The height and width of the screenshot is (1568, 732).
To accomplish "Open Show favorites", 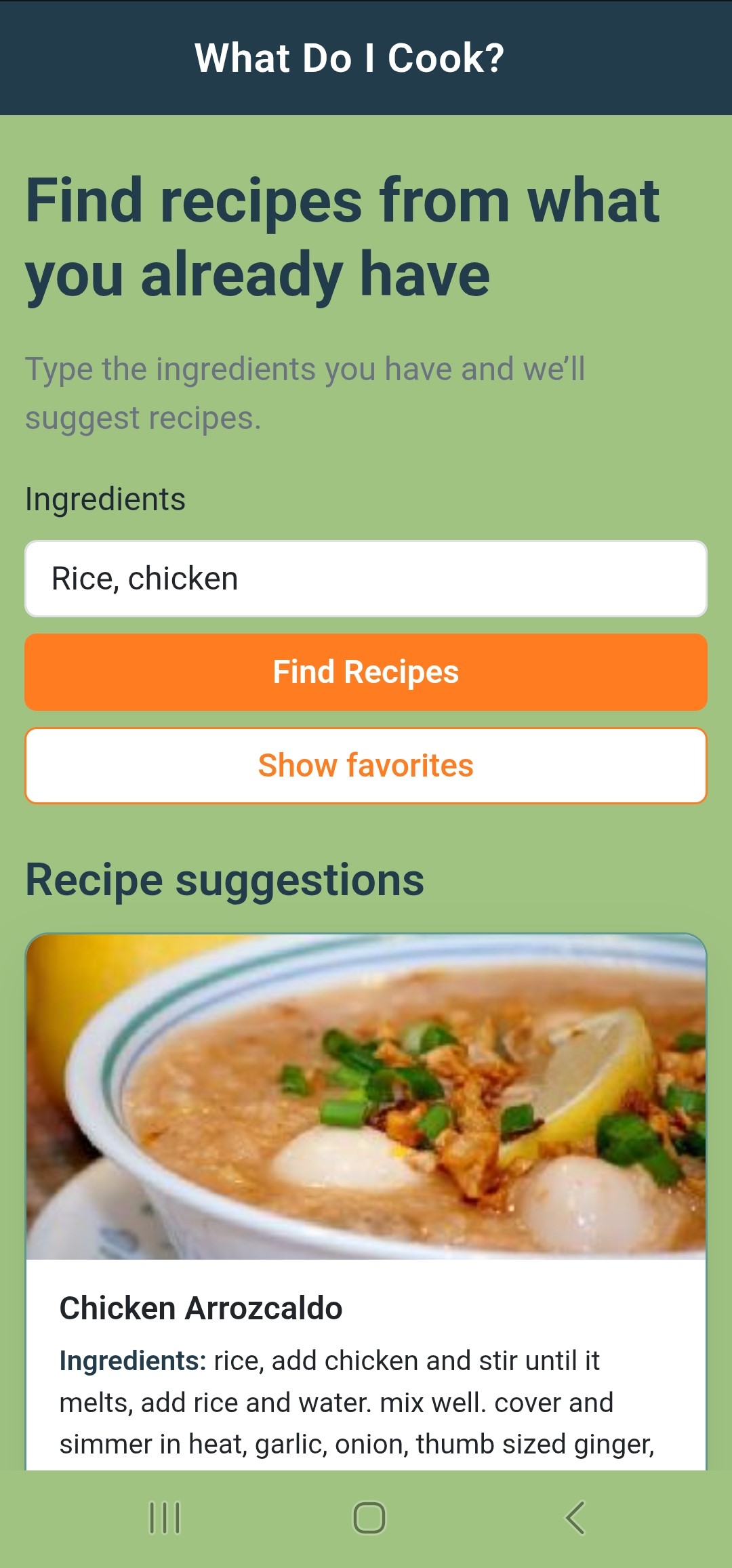I will (x=365, y=766).
